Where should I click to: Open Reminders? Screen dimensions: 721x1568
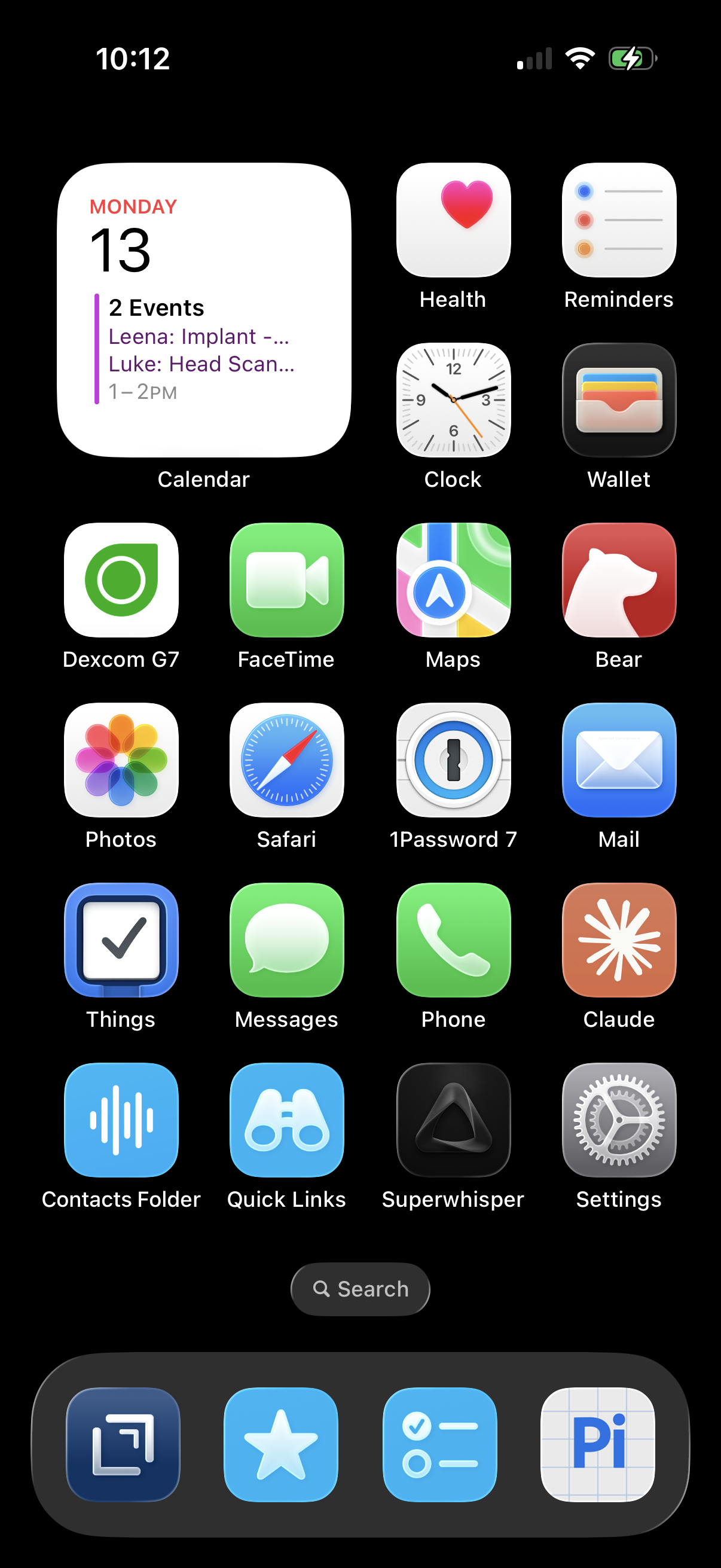click(x=619, y=219)
